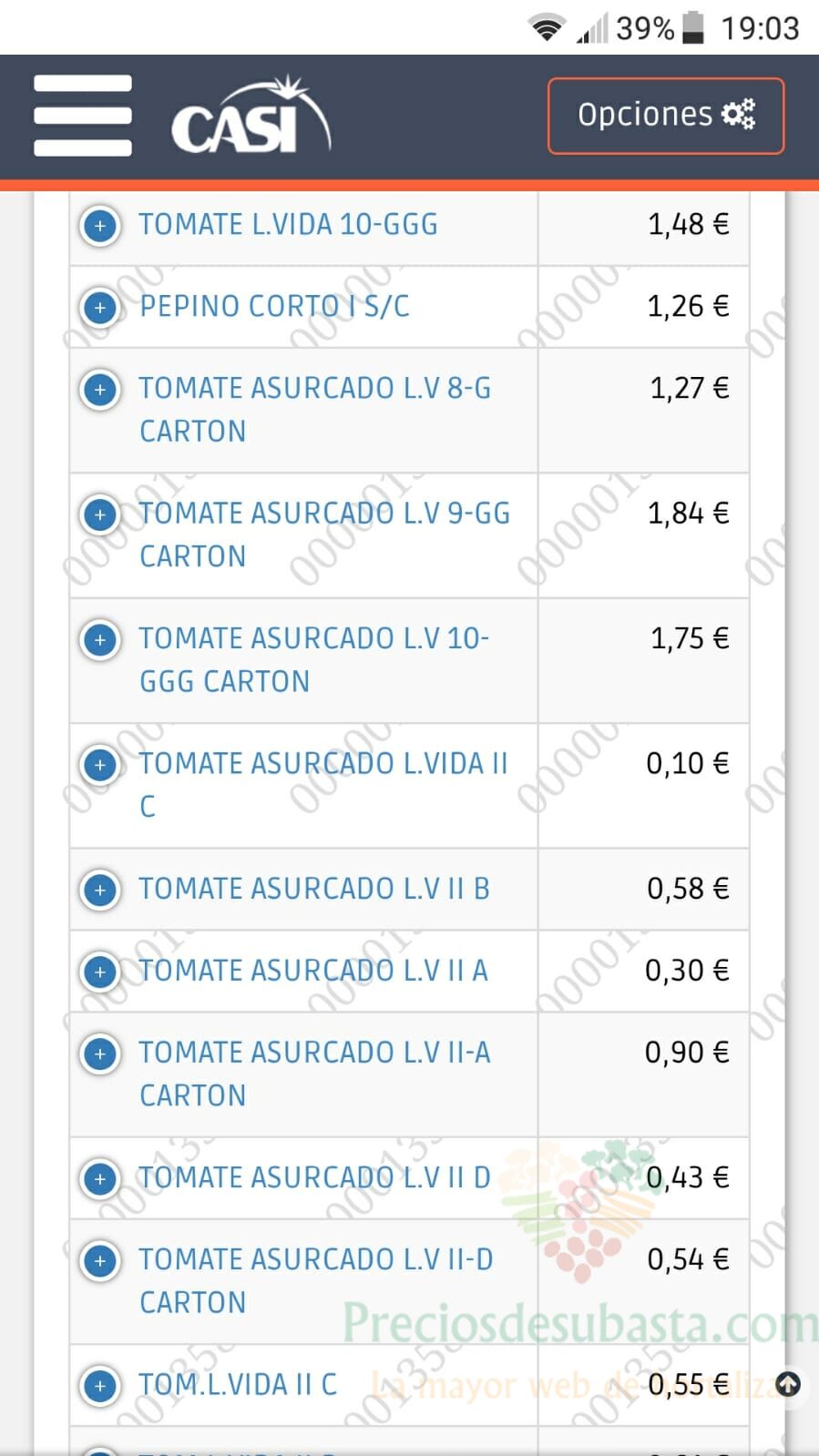
Task: Tap the CASI logo in the header
Action: 251,115
